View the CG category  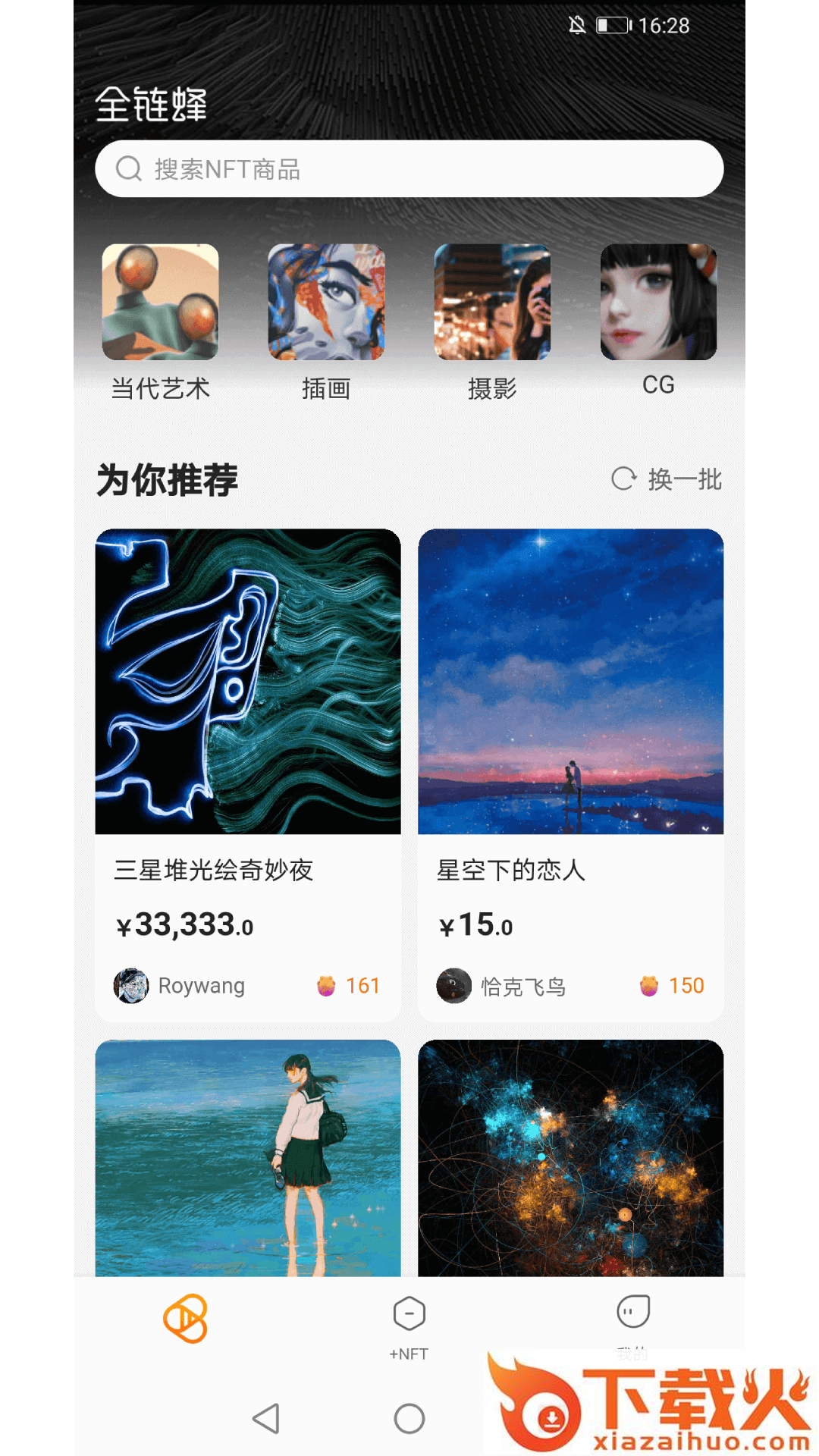(658, 302)
